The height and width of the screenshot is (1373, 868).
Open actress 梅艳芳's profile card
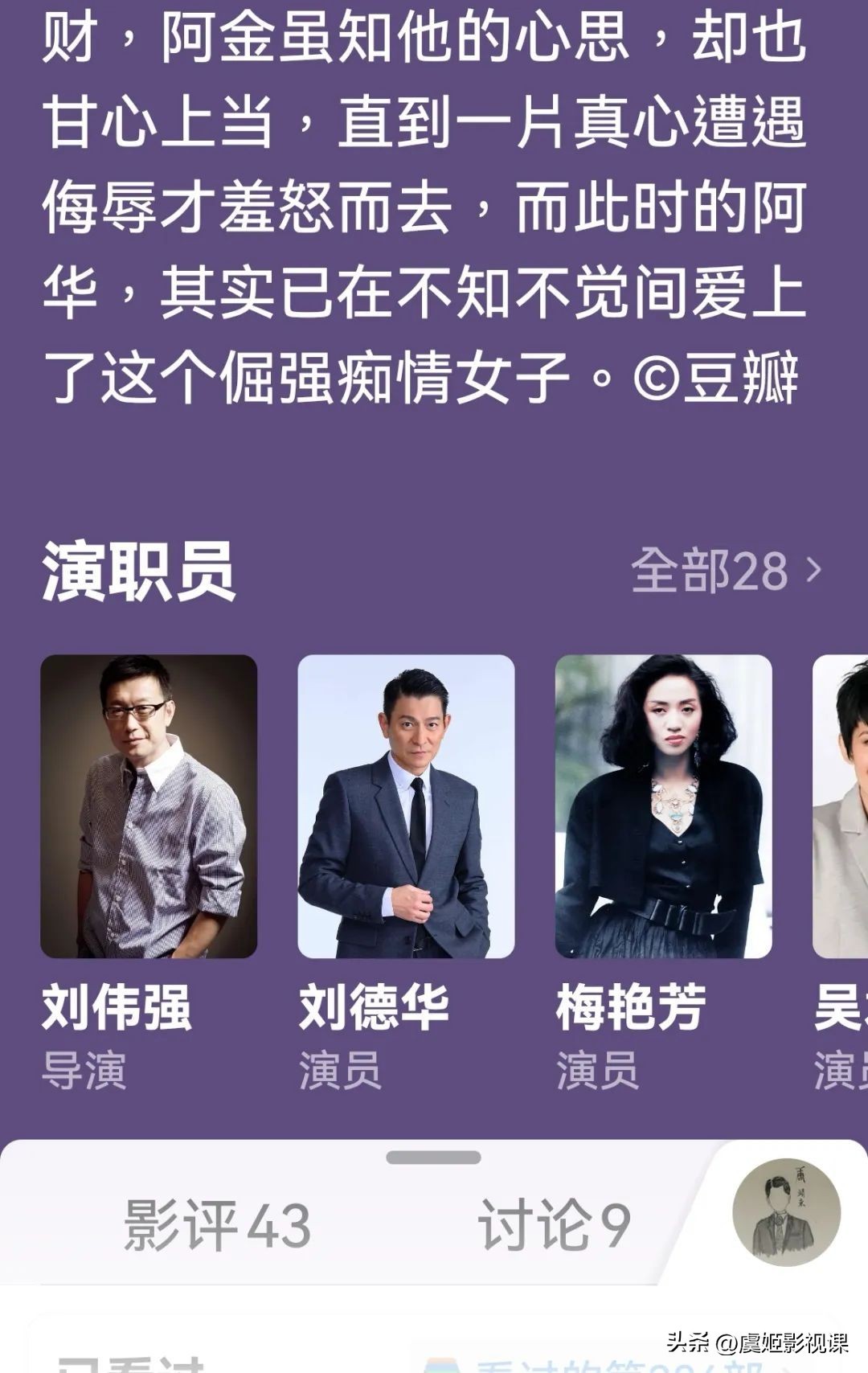pos(663,806)
